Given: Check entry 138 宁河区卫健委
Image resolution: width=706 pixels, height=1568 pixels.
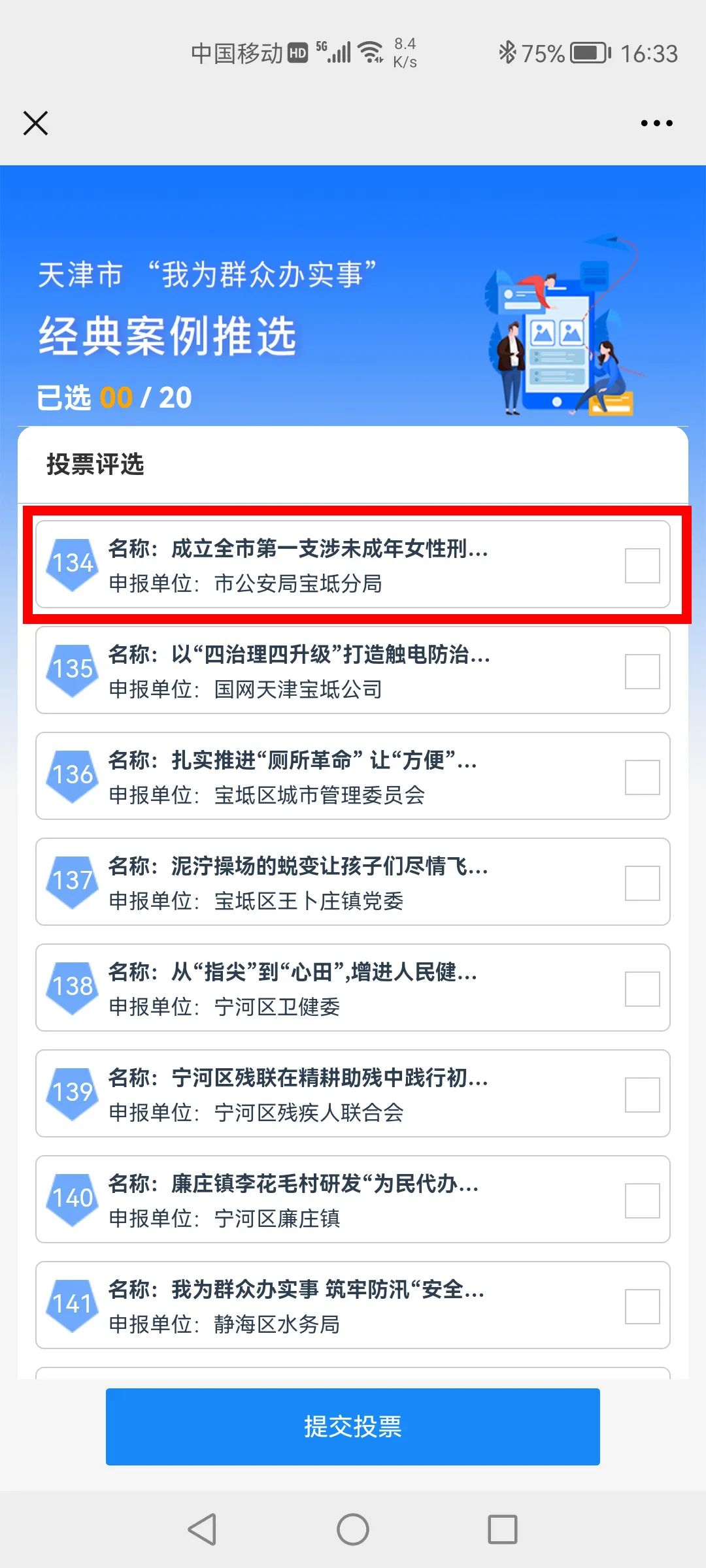Looking at the screenshot, I should point(642,988).
